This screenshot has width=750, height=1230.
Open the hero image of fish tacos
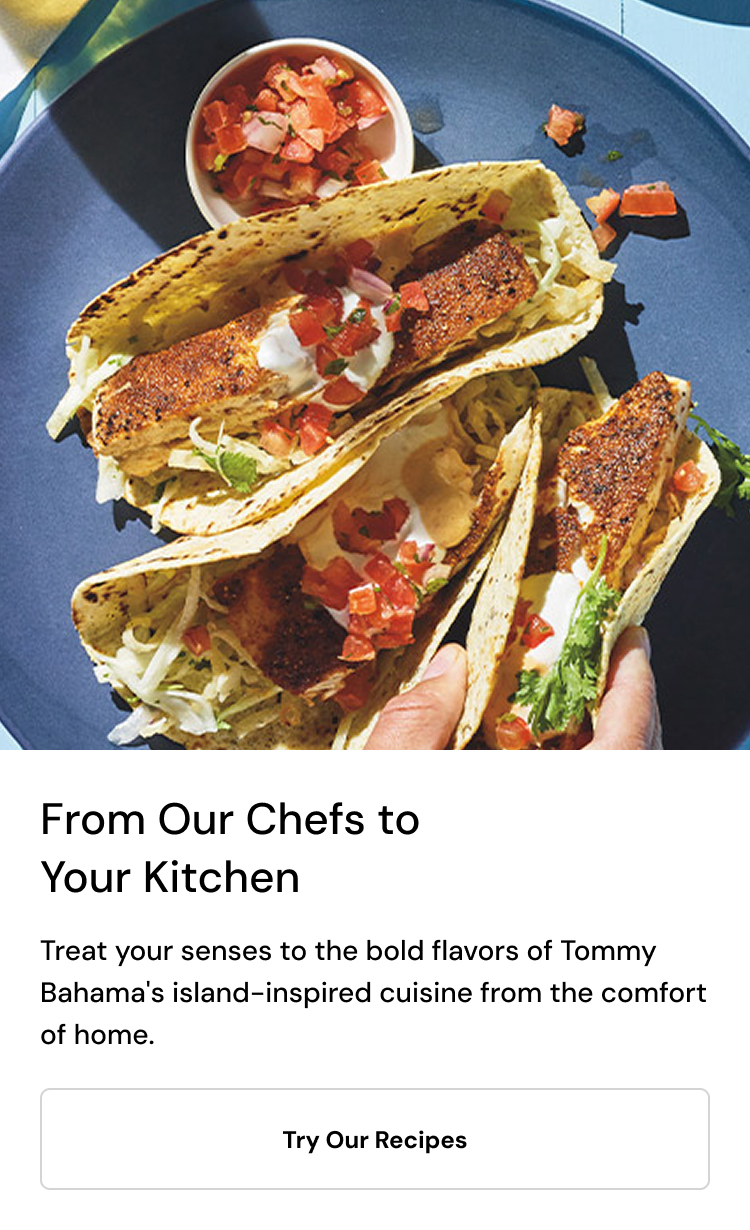click(375, 375)
